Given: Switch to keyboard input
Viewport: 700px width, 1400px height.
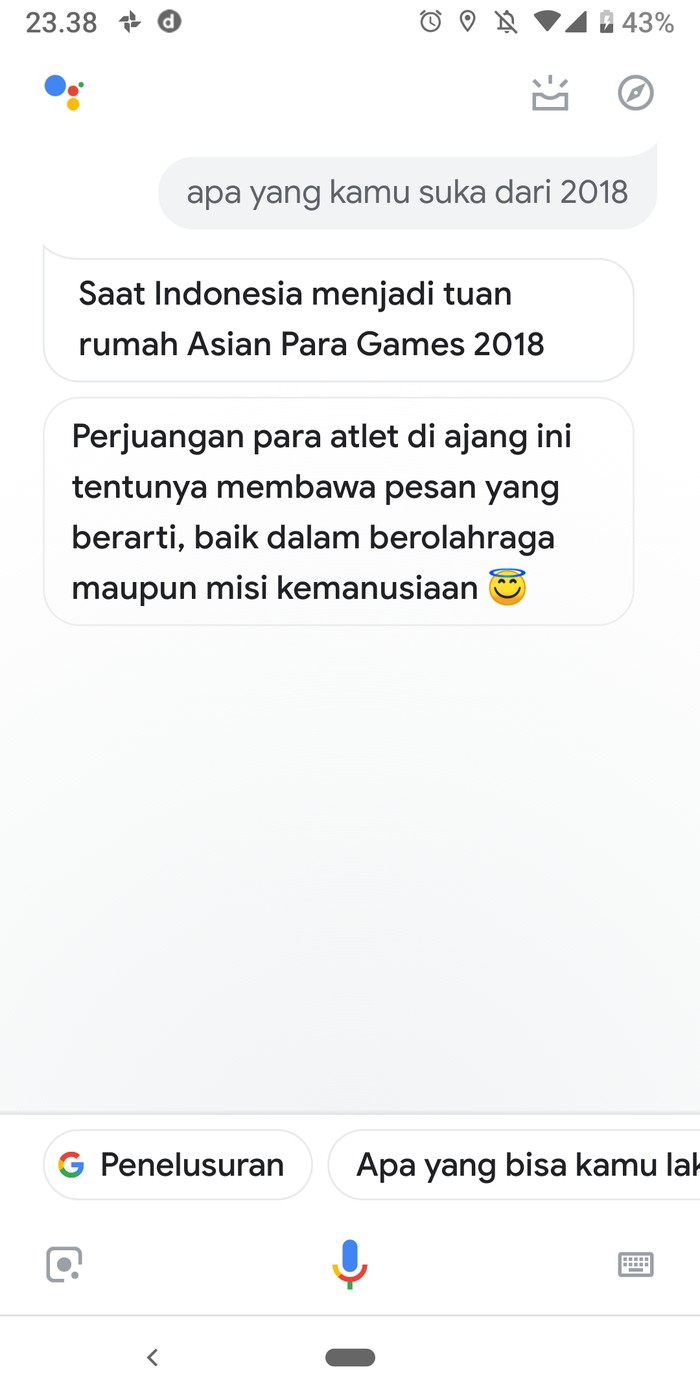Looking at the screenshot, I should tap(635, 1264).
